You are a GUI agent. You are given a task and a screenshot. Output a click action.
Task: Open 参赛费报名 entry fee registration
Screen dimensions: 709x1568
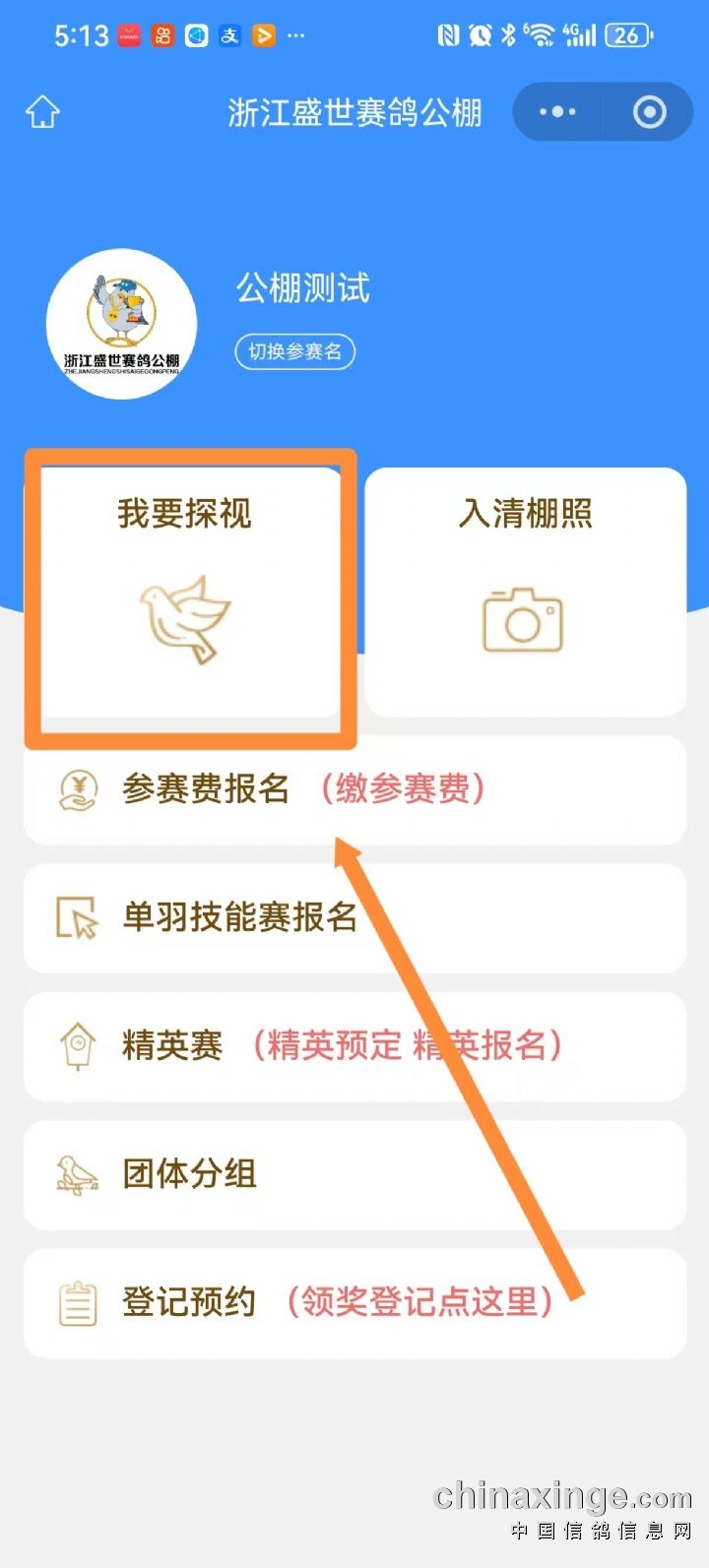click(354, 789)
